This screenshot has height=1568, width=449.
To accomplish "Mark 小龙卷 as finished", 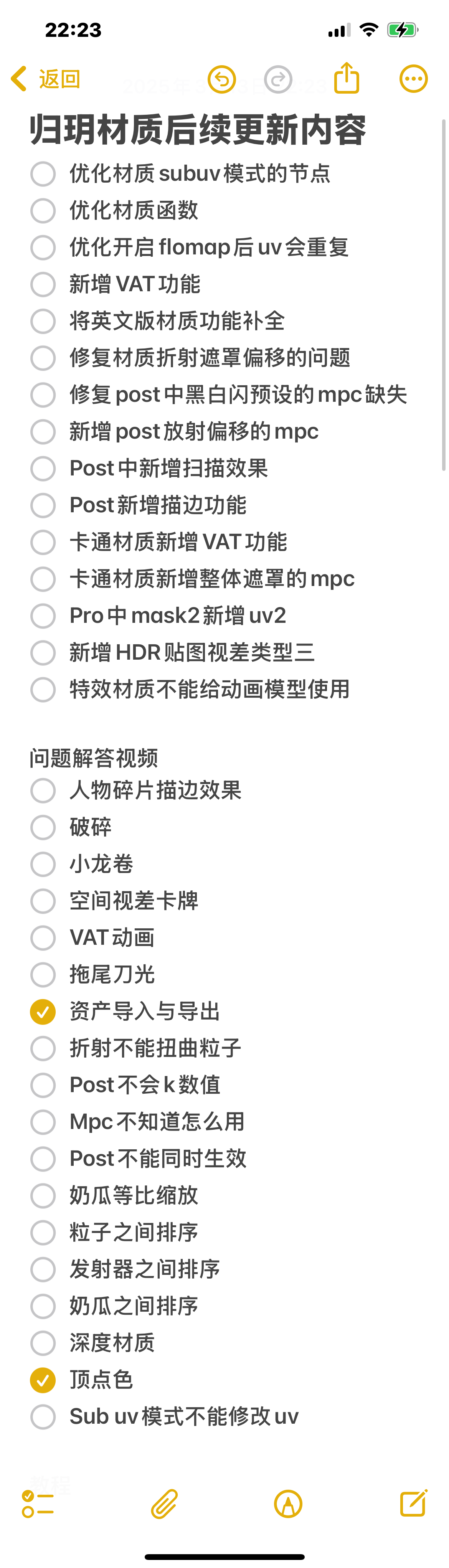I will click(x=43, y=864).
